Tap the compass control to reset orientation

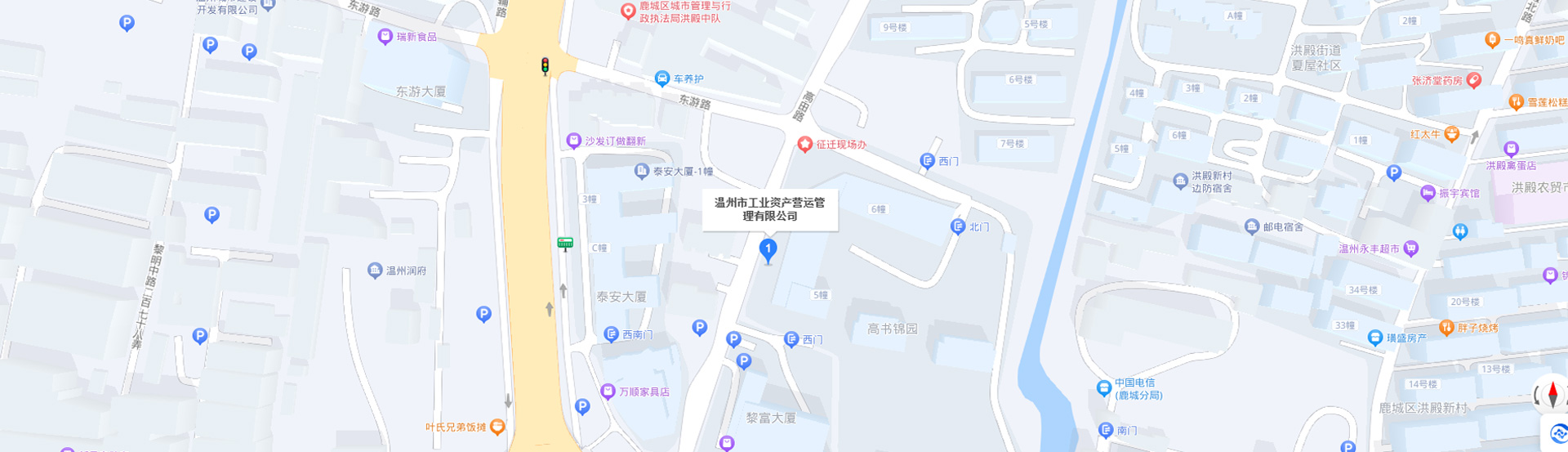pos(1552,395)
